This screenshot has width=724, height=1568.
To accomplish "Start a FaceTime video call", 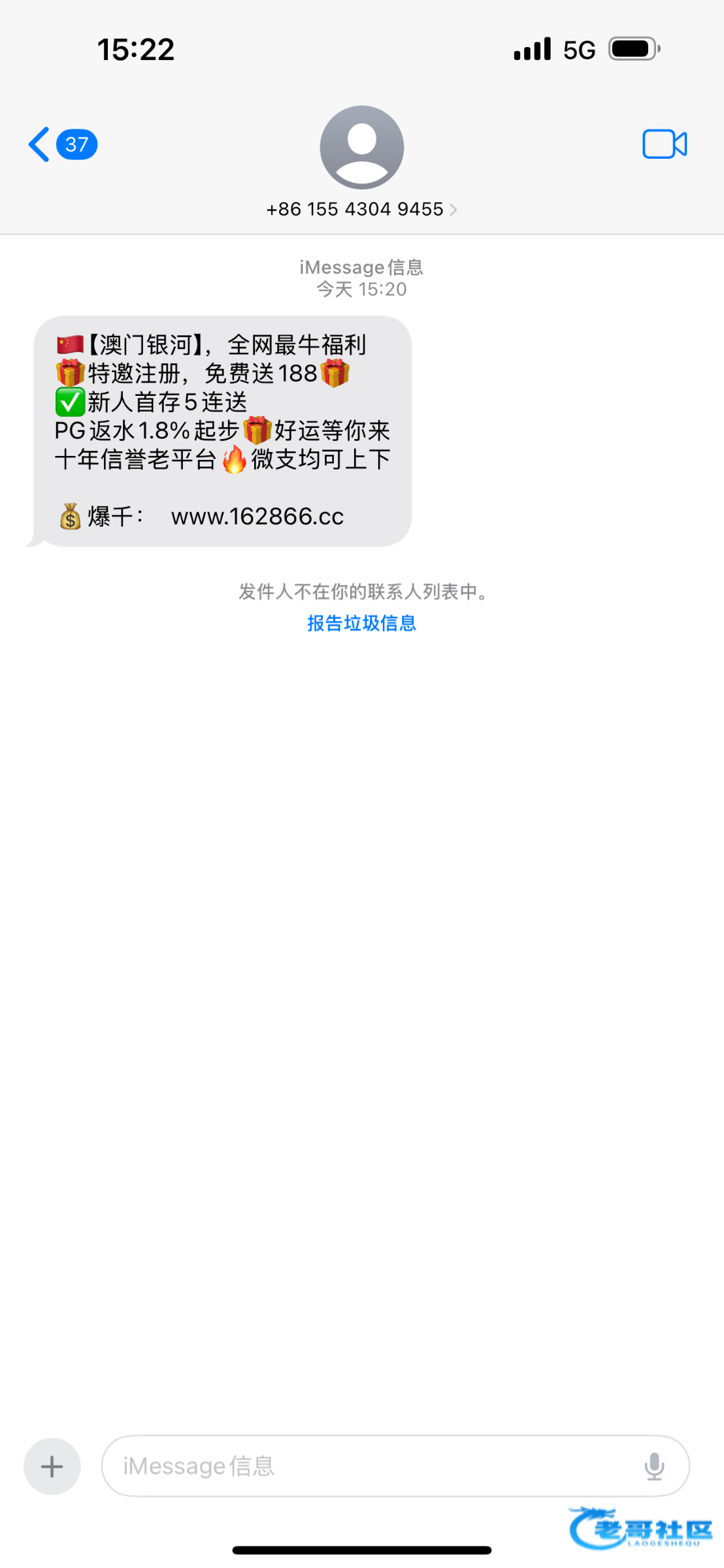I will [664, 144].
